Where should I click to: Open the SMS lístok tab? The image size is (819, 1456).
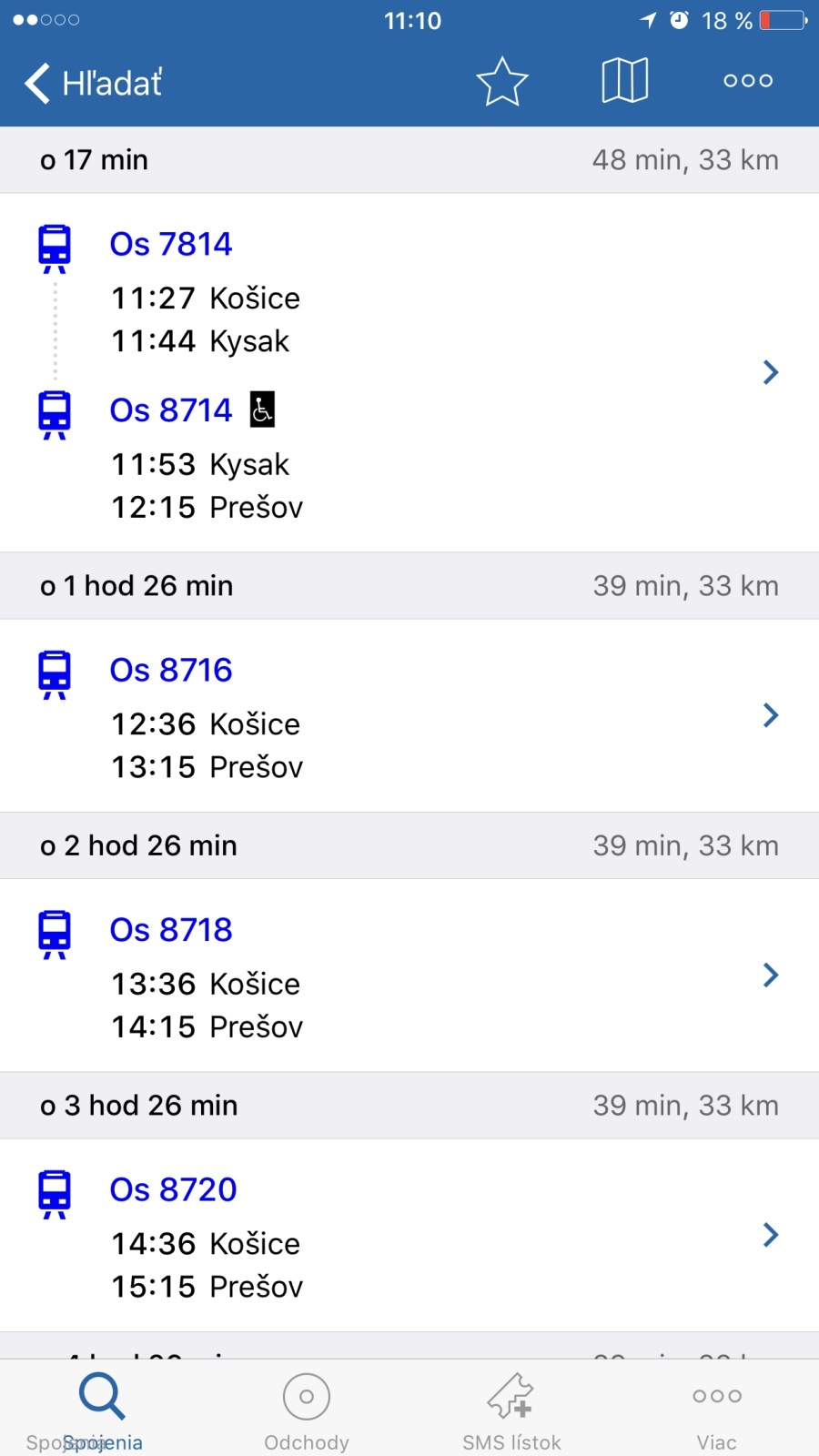(x=511, y=1409)
